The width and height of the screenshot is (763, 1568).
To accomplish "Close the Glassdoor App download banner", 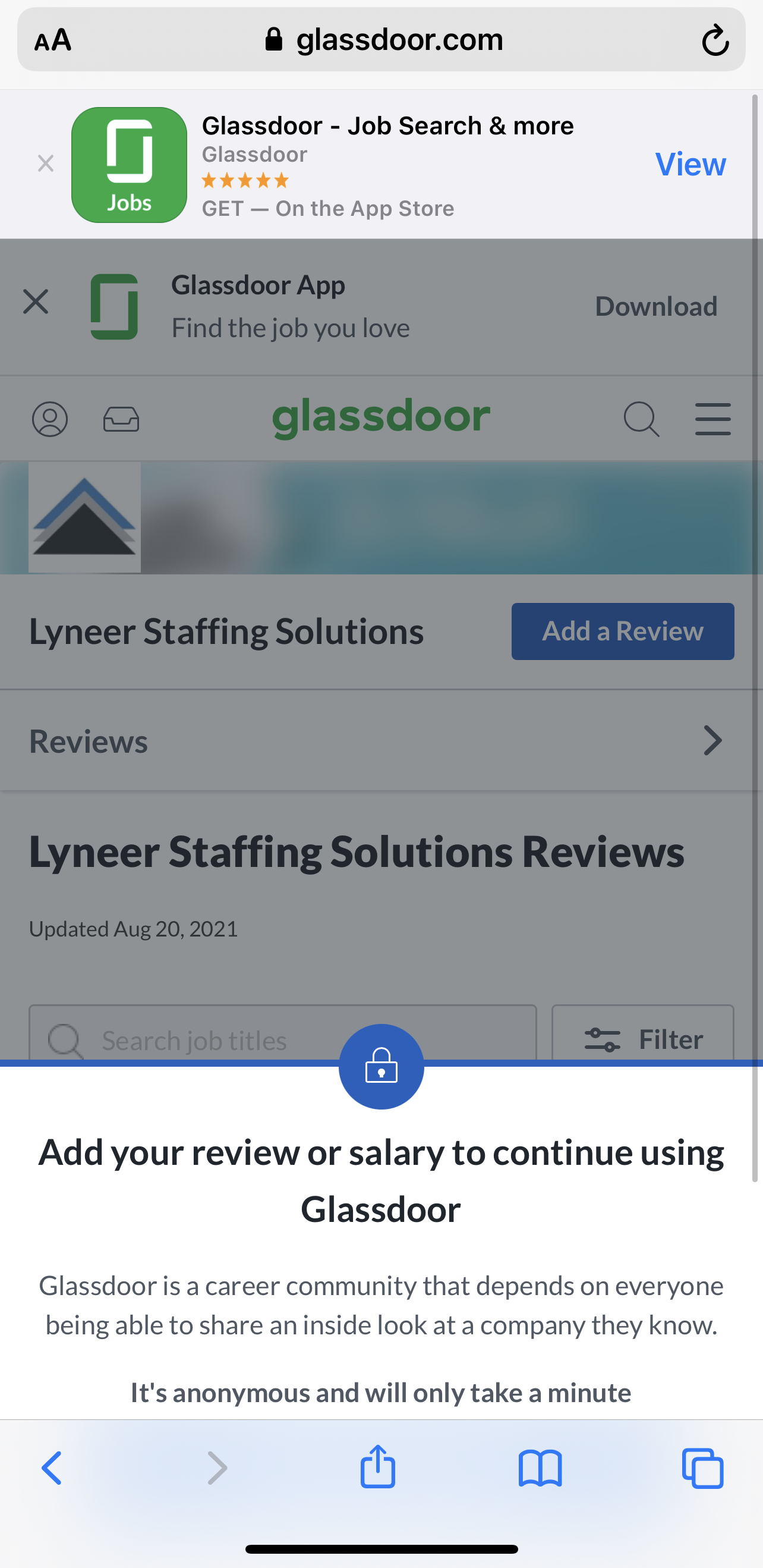I will tap(35, 301).
